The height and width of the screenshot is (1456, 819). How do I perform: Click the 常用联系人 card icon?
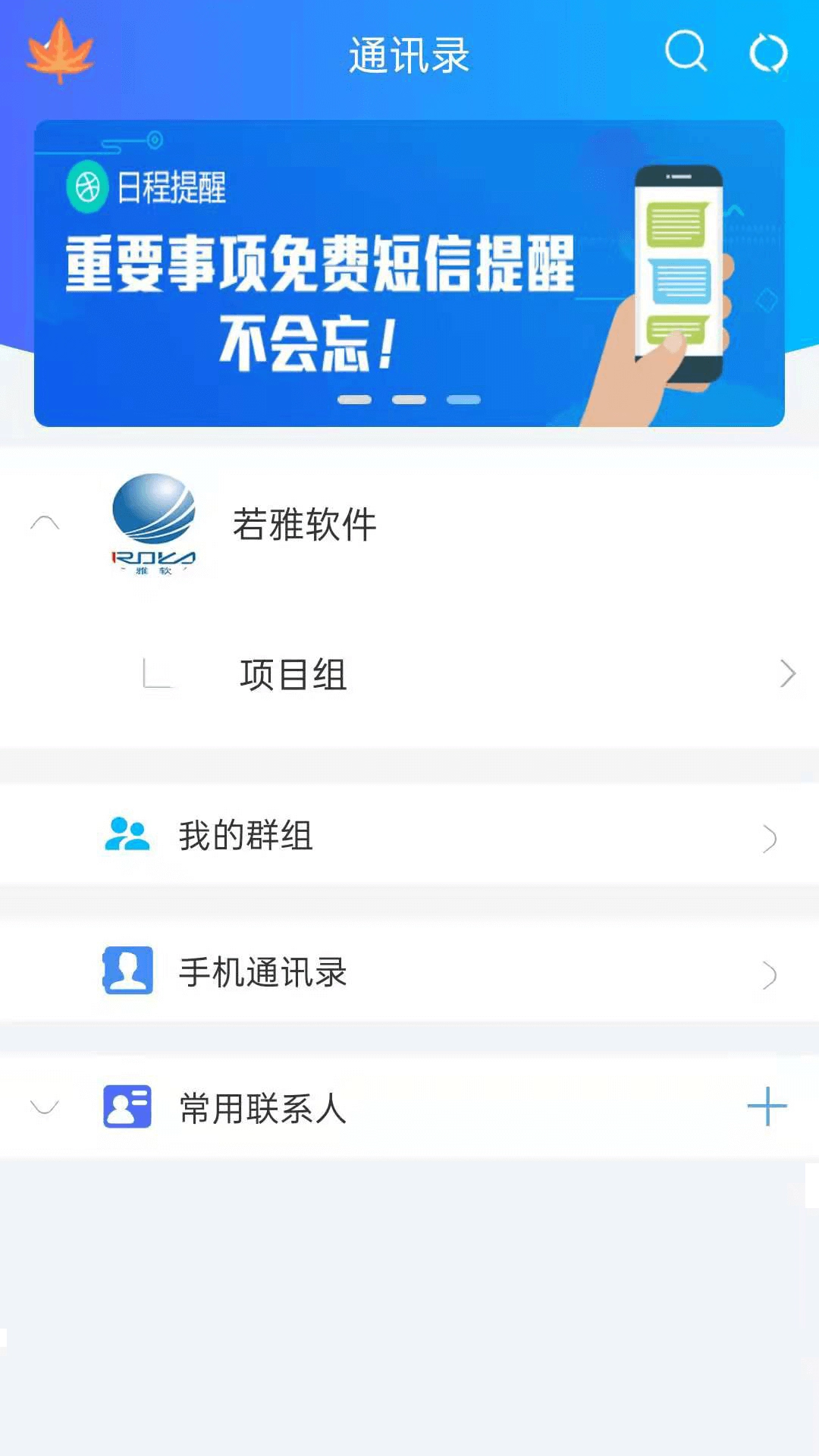pyautogui.click(x=126, y=1107)
